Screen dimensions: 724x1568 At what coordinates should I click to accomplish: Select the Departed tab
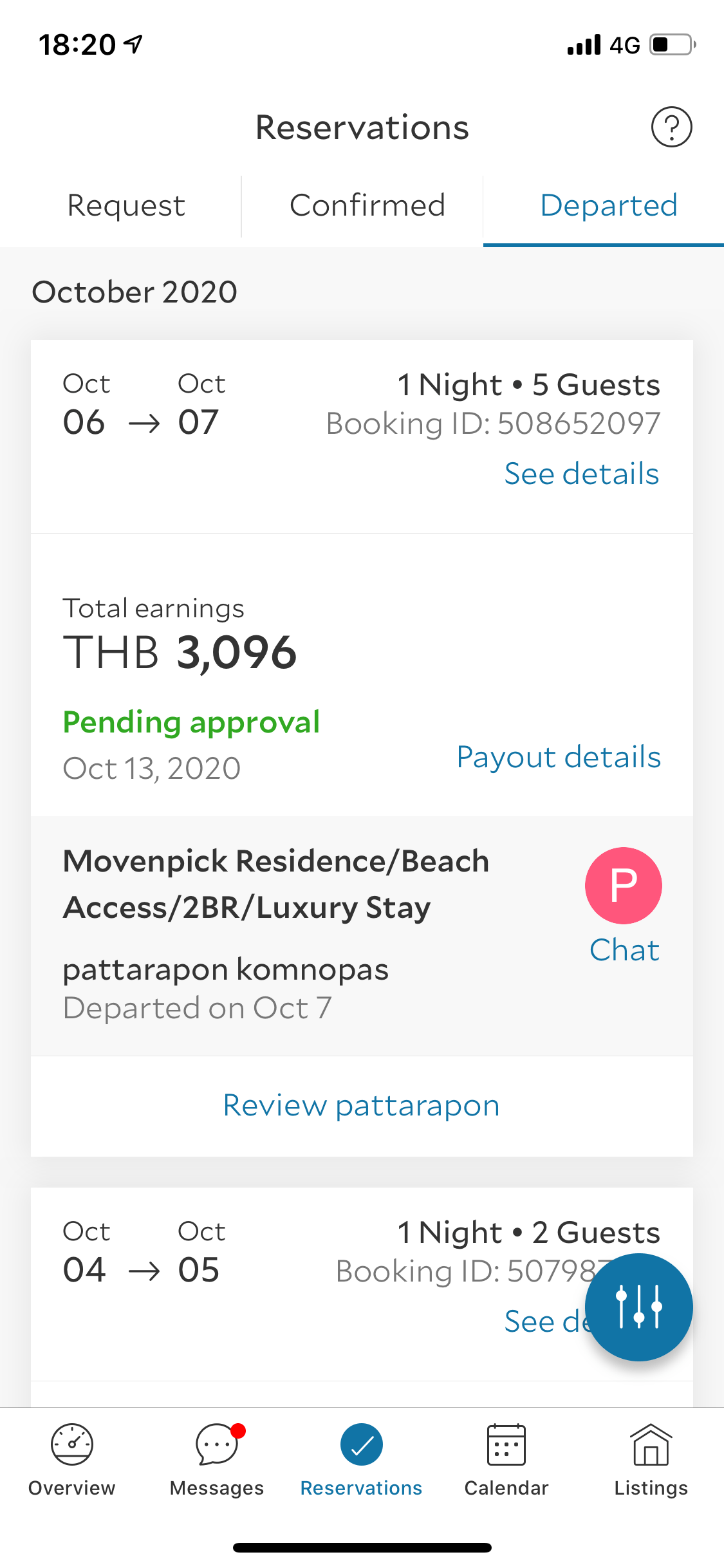coord(608,205)
